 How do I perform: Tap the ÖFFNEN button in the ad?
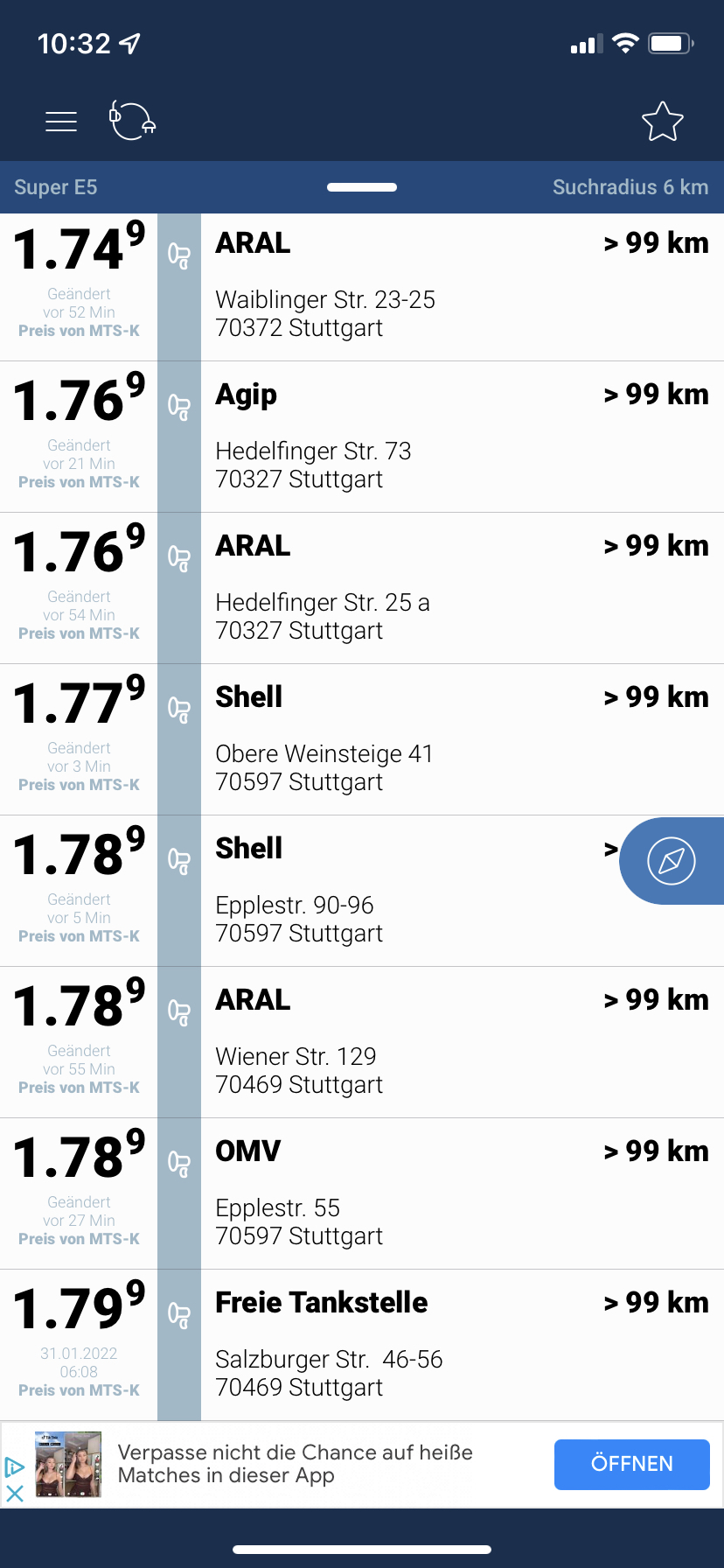click(631, 1464)
